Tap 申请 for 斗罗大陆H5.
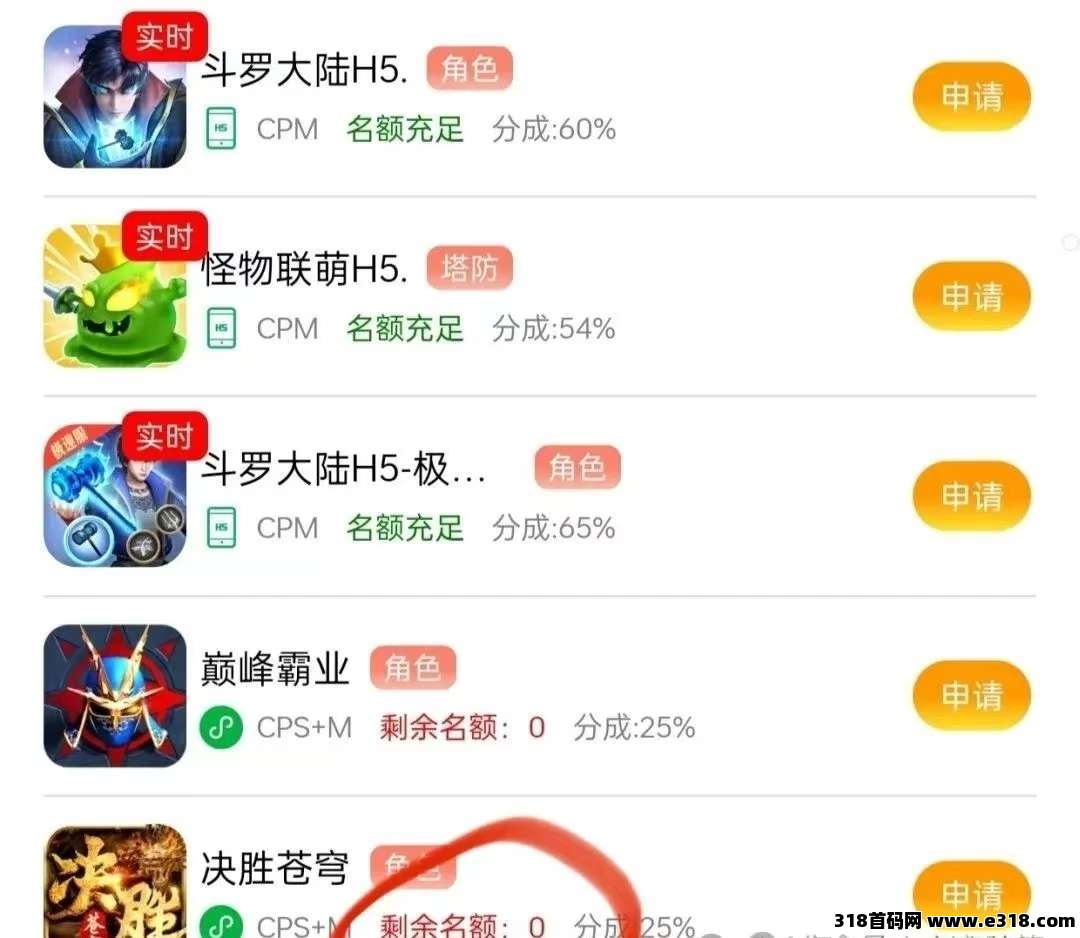The width and height of the screenshot is (1080, 938). [x=971, y=97]
